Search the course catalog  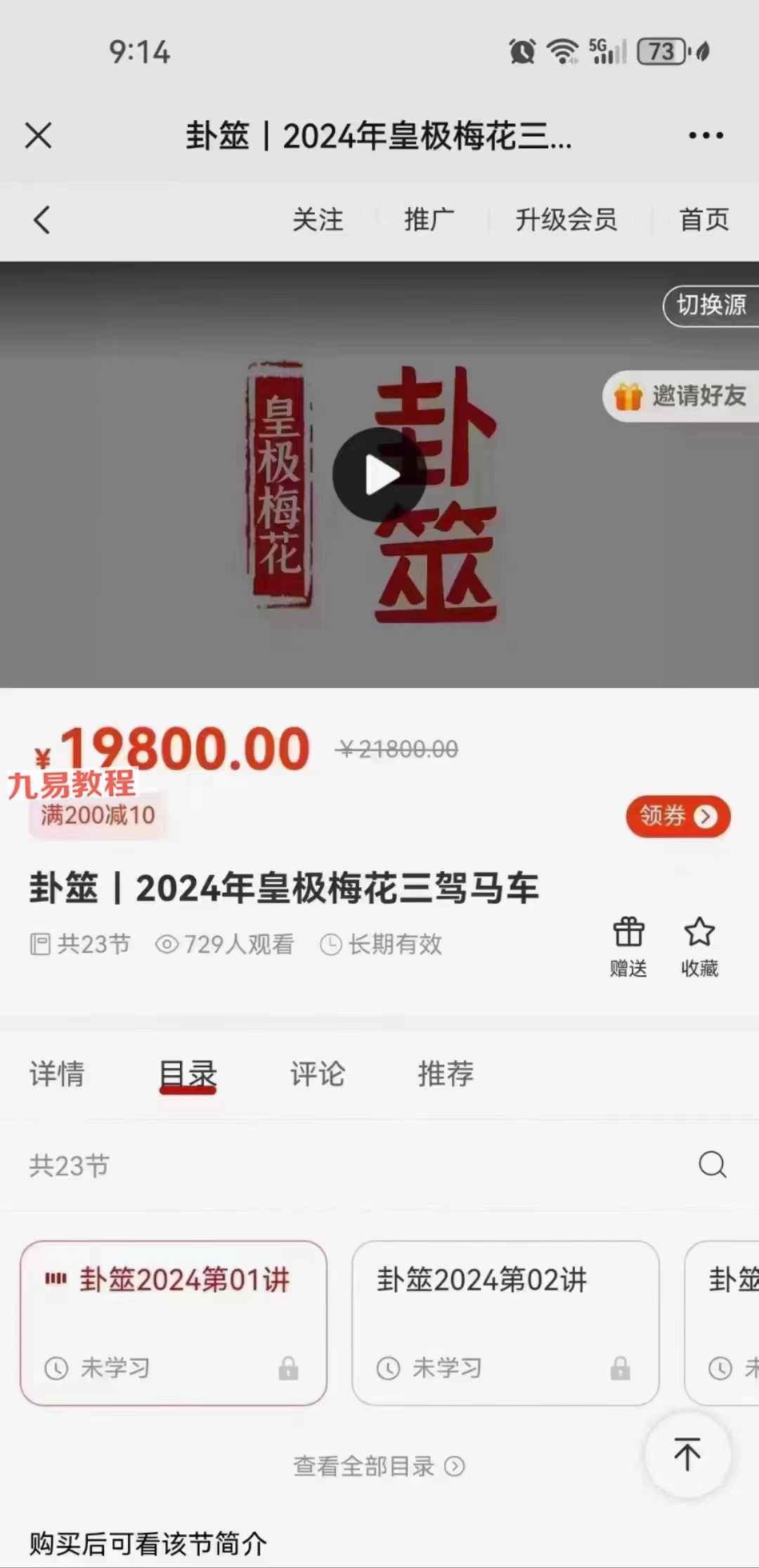713,1165
